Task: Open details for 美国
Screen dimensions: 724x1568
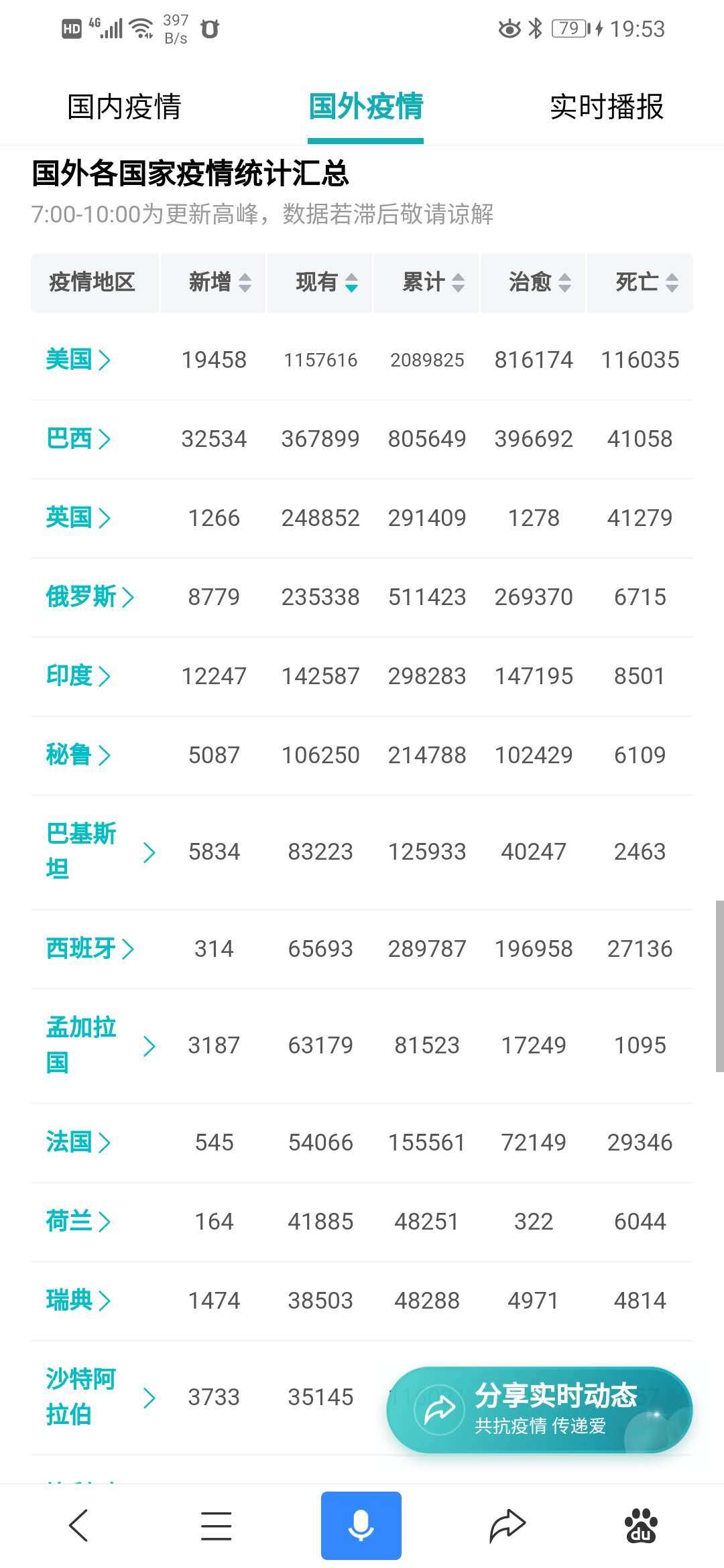Action: 78,360
